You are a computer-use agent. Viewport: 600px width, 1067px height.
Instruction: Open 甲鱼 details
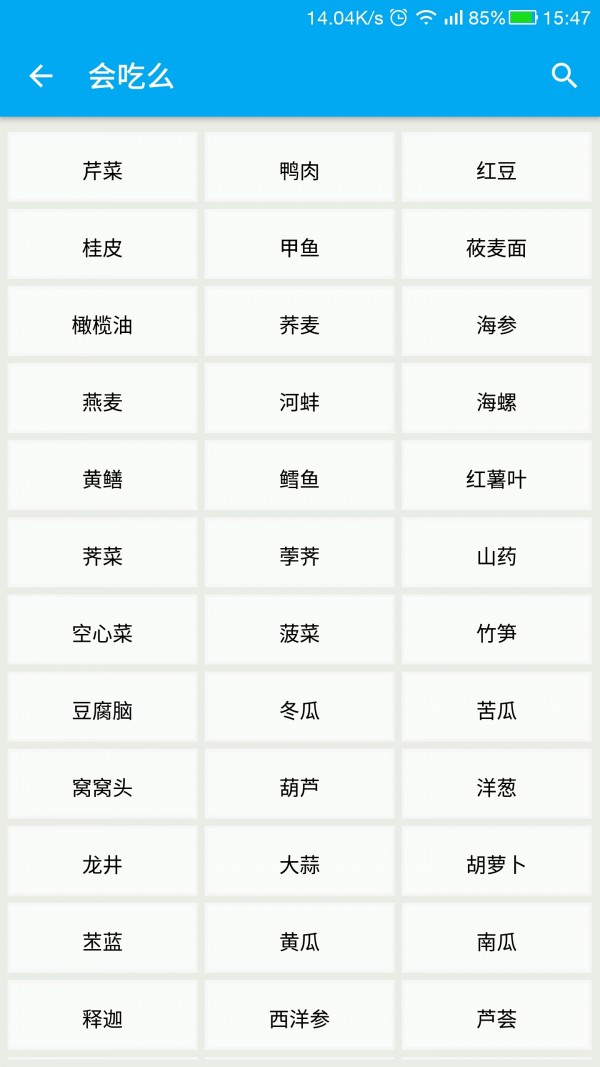[x=299, y=244]
